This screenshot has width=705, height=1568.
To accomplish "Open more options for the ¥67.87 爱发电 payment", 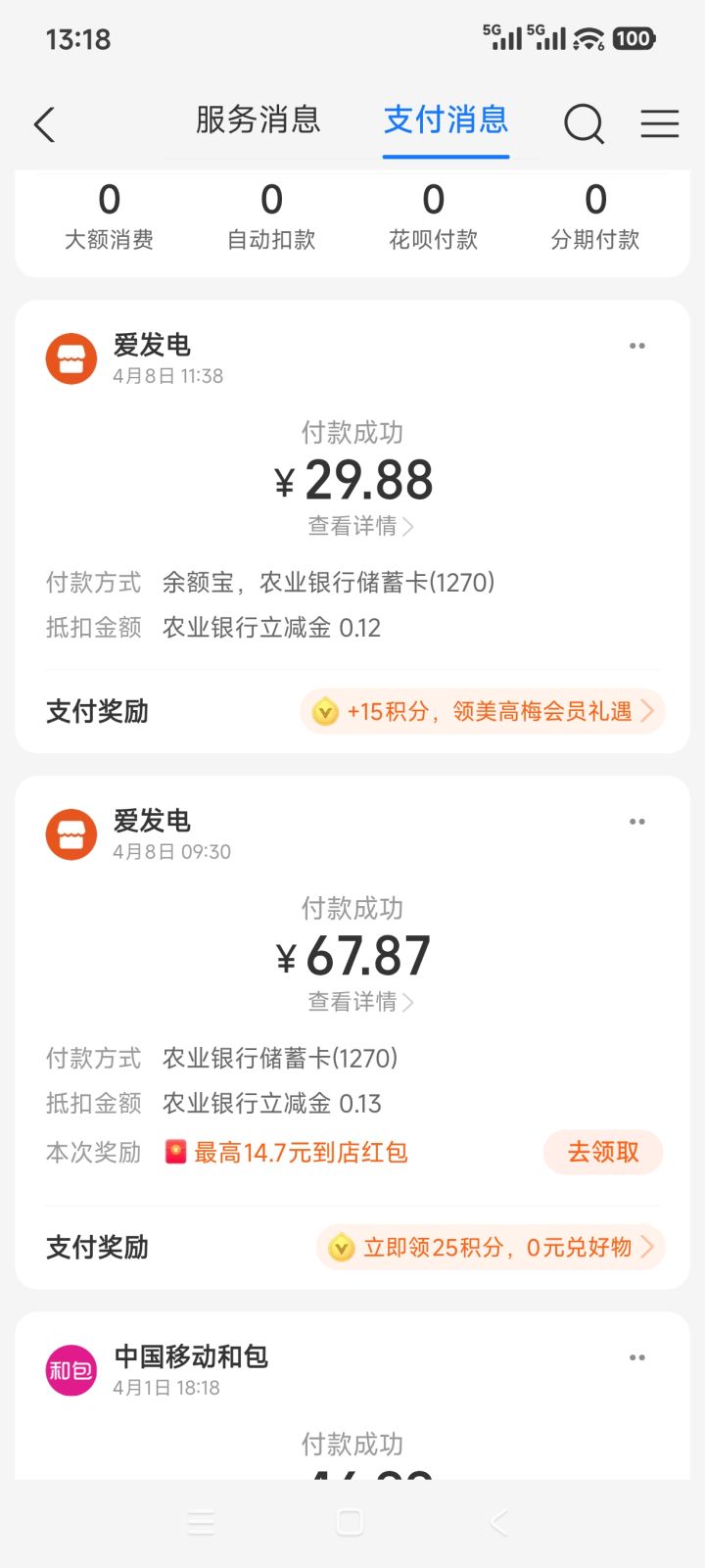I will (x=636, y=822).
